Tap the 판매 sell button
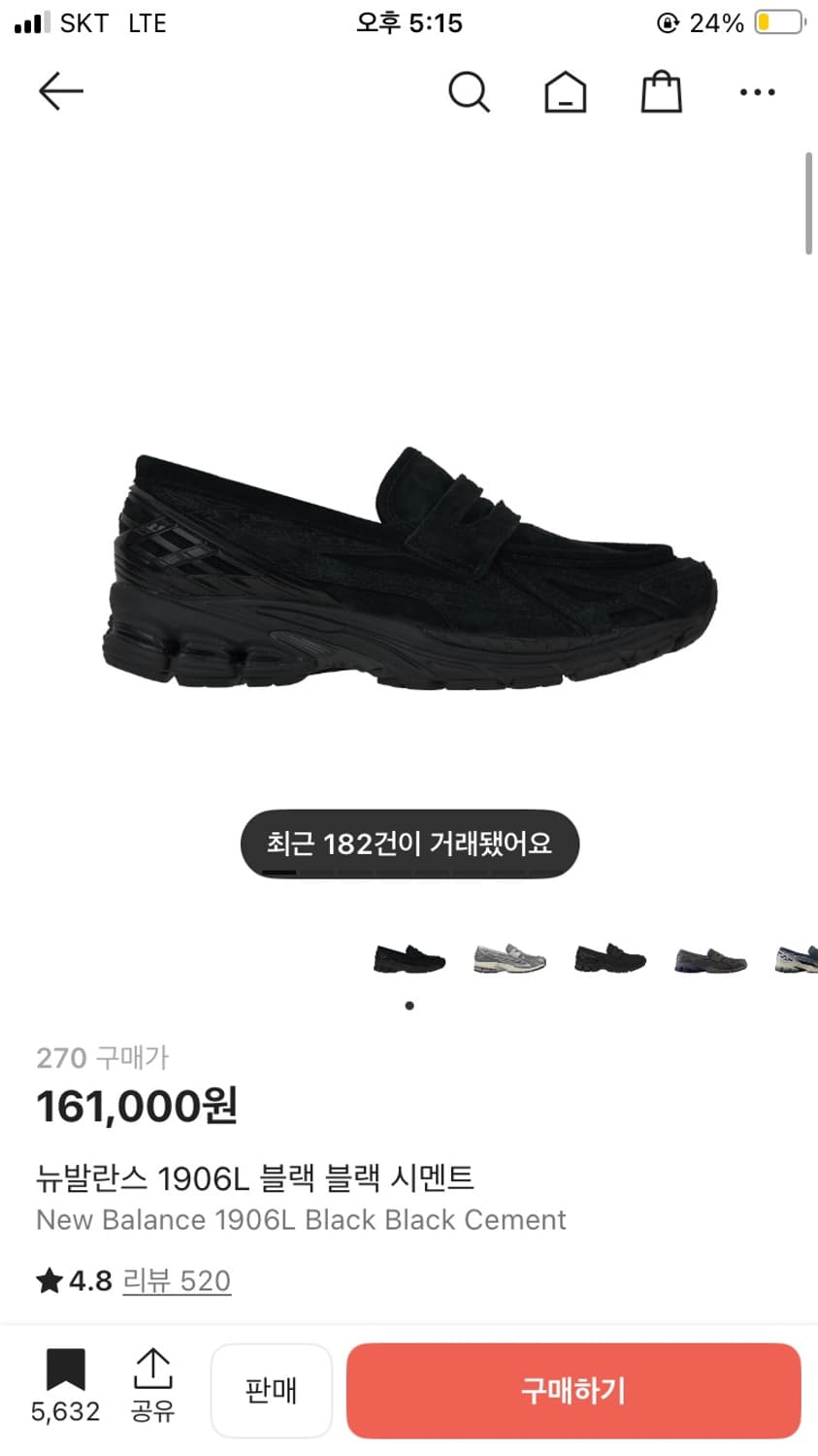Viewport: 818px width, 1456px height. point(272,1390)
